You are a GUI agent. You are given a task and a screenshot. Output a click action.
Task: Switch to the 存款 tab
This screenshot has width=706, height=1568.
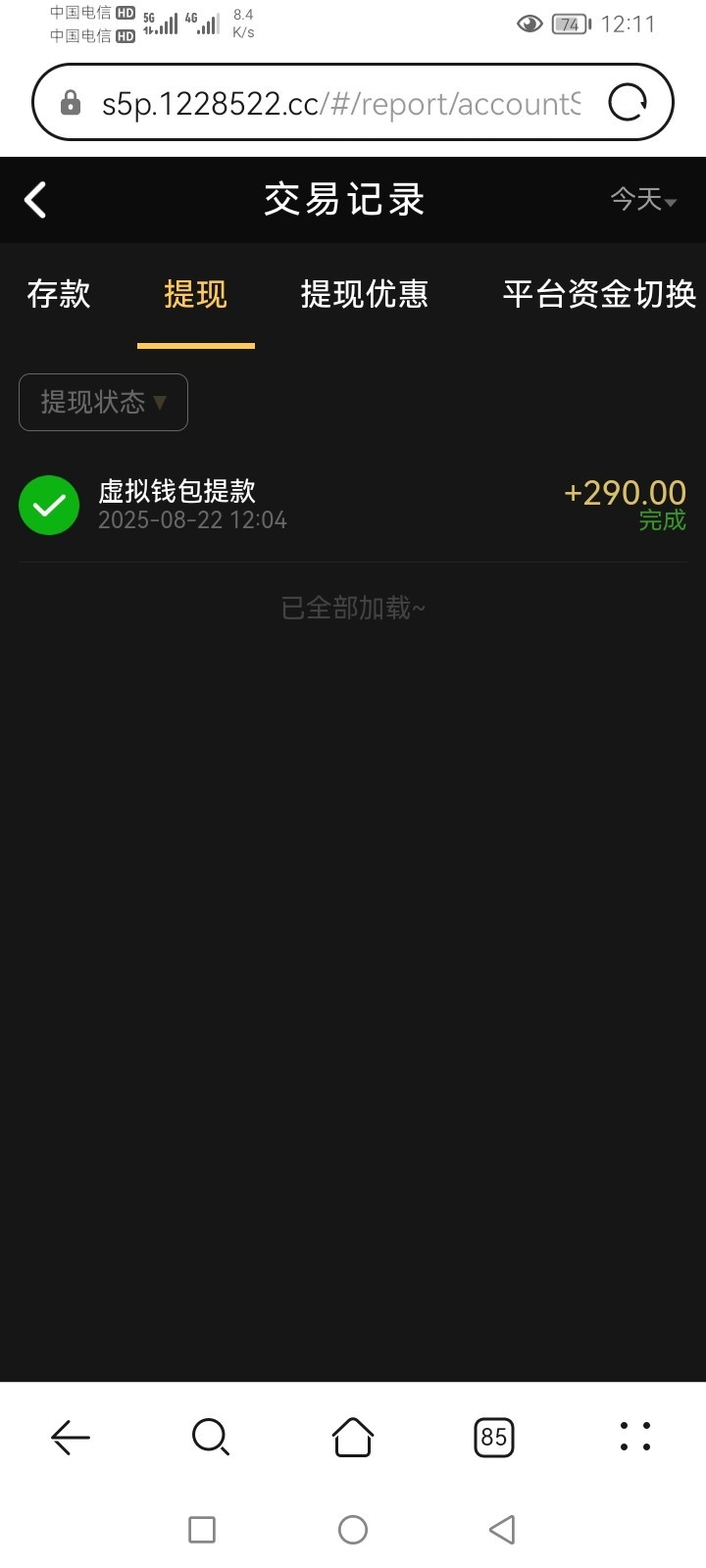pos(59,294)
